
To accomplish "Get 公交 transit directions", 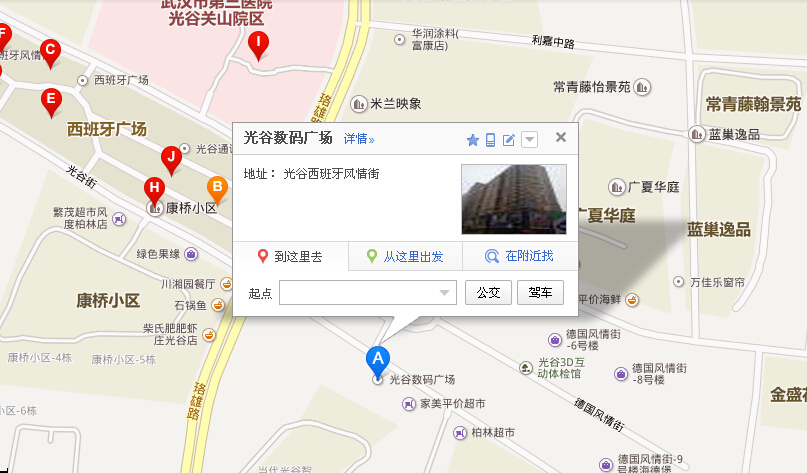I will click(488, 293).
